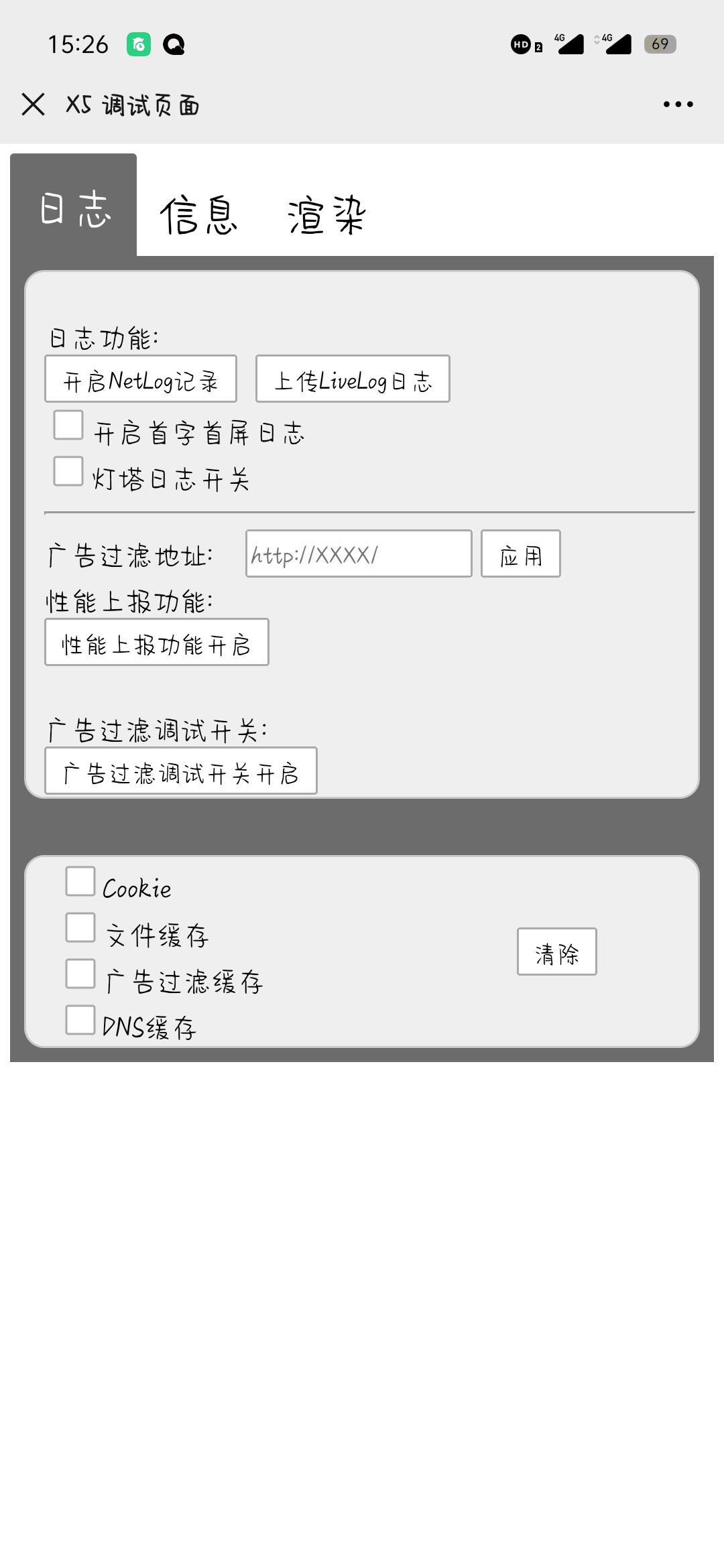Check the 文件缓存 checkbox
The width and height of the screenshot is (724, 1568).
point(80,927)
